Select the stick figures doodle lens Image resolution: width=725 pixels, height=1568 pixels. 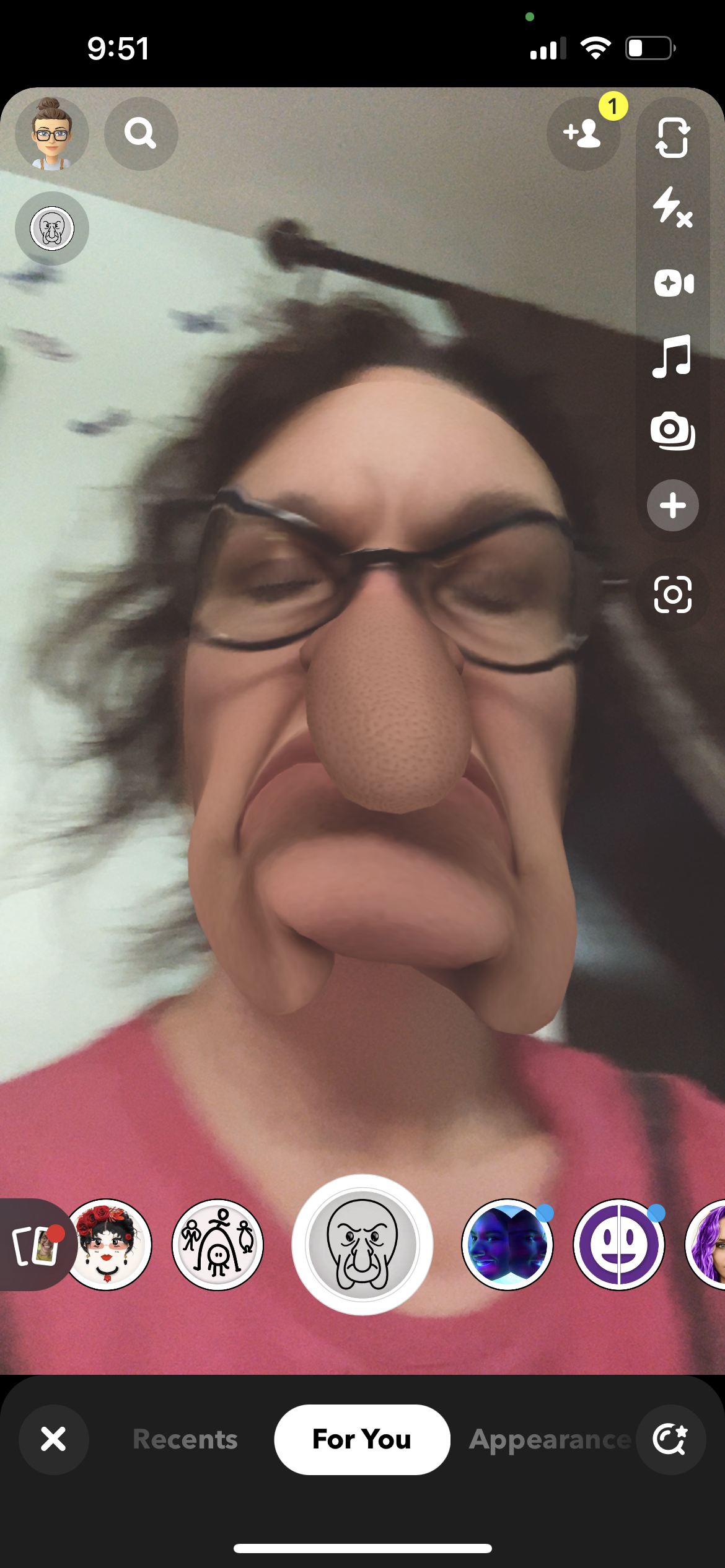217,1245
